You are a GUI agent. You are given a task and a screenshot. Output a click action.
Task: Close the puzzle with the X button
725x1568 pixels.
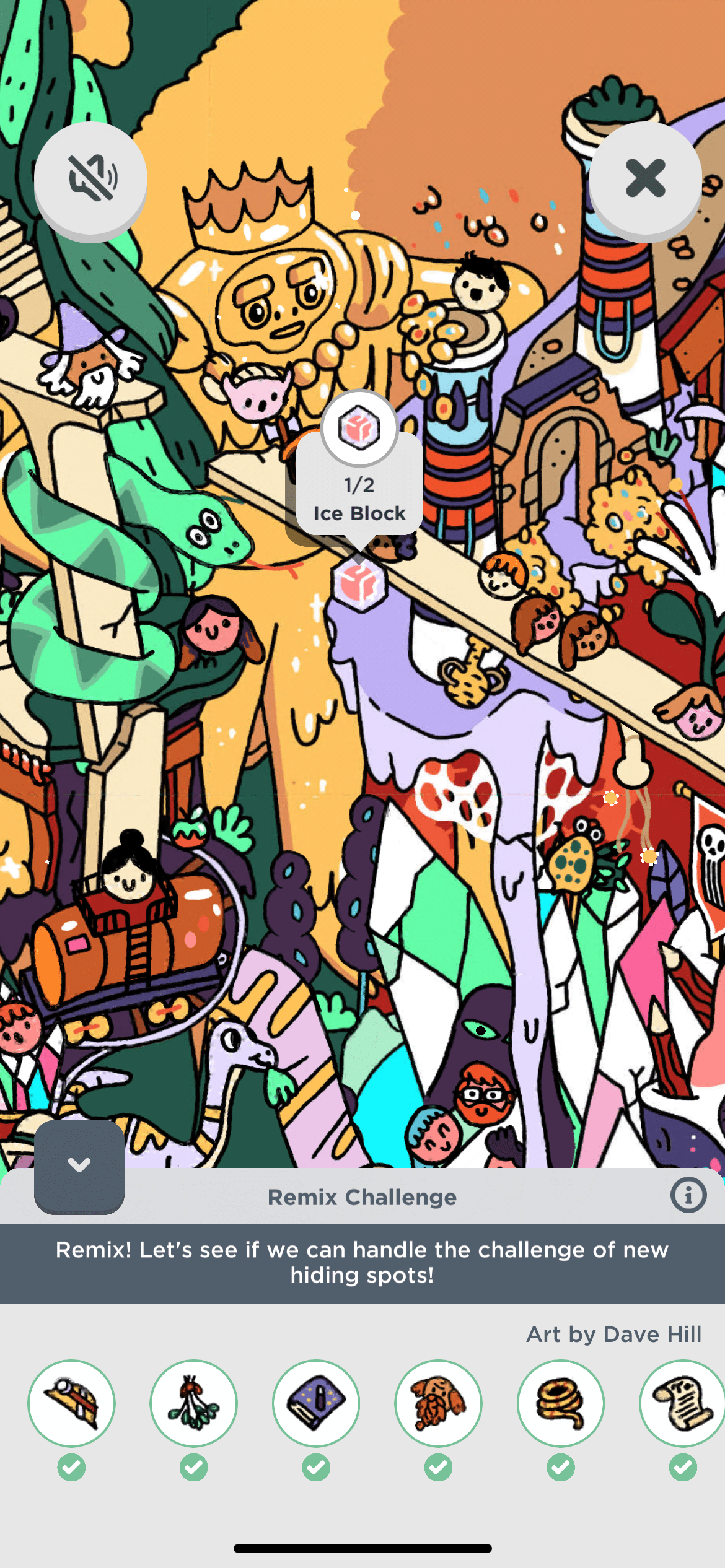point(645,179)
